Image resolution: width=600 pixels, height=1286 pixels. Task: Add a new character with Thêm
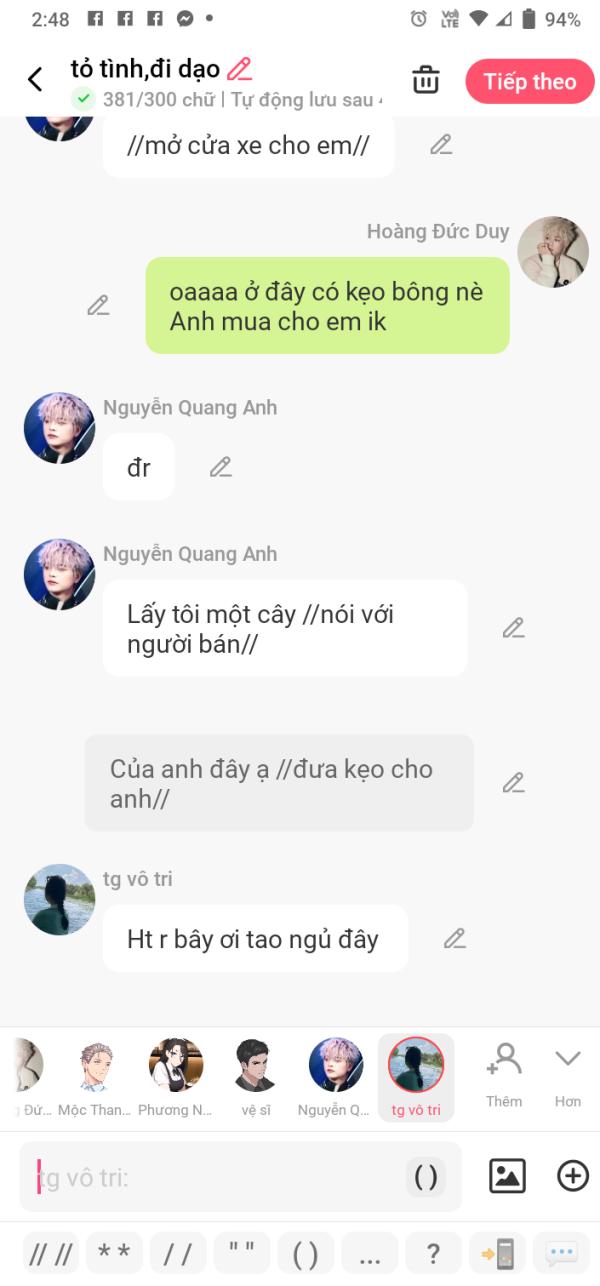[504, 1073]
